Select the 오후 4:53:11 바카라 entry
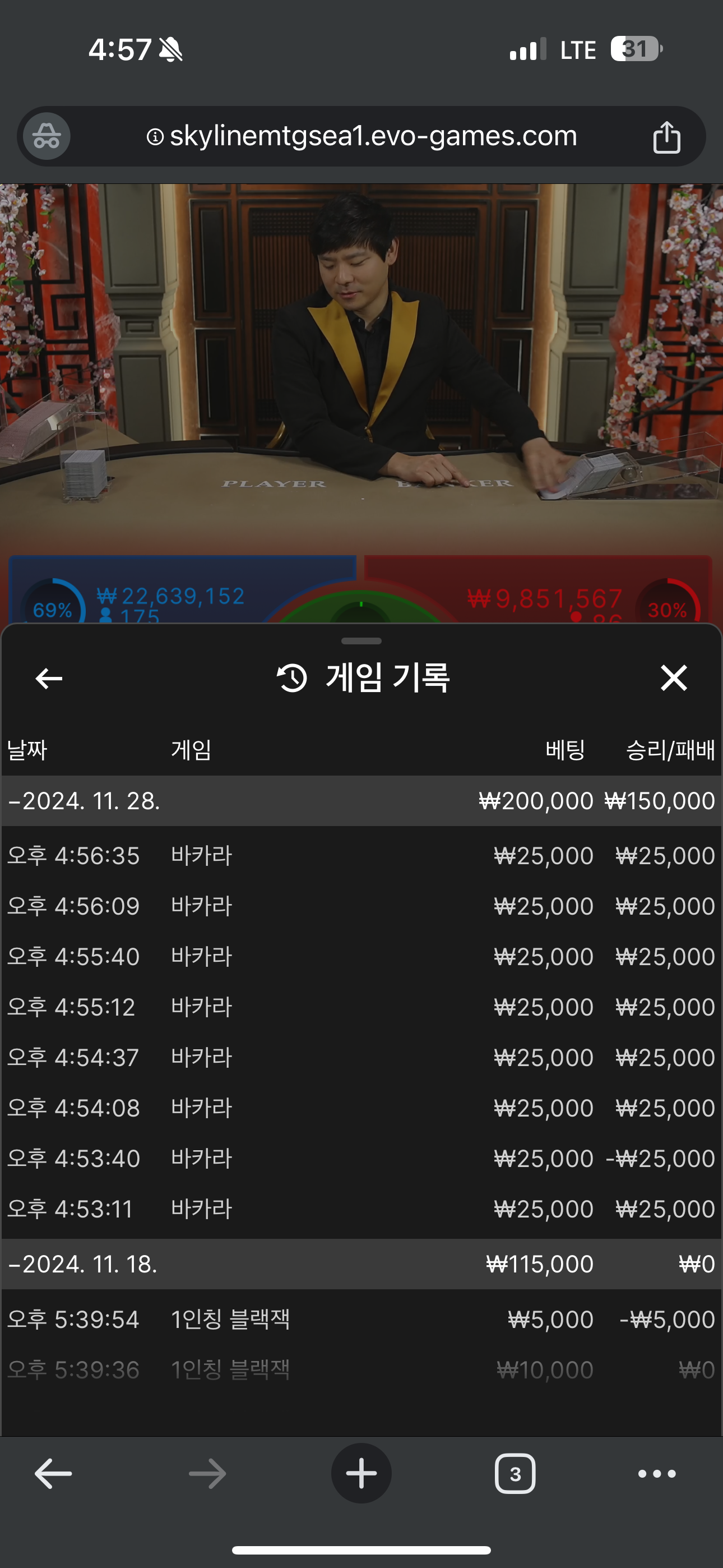 pos(361,1209)
